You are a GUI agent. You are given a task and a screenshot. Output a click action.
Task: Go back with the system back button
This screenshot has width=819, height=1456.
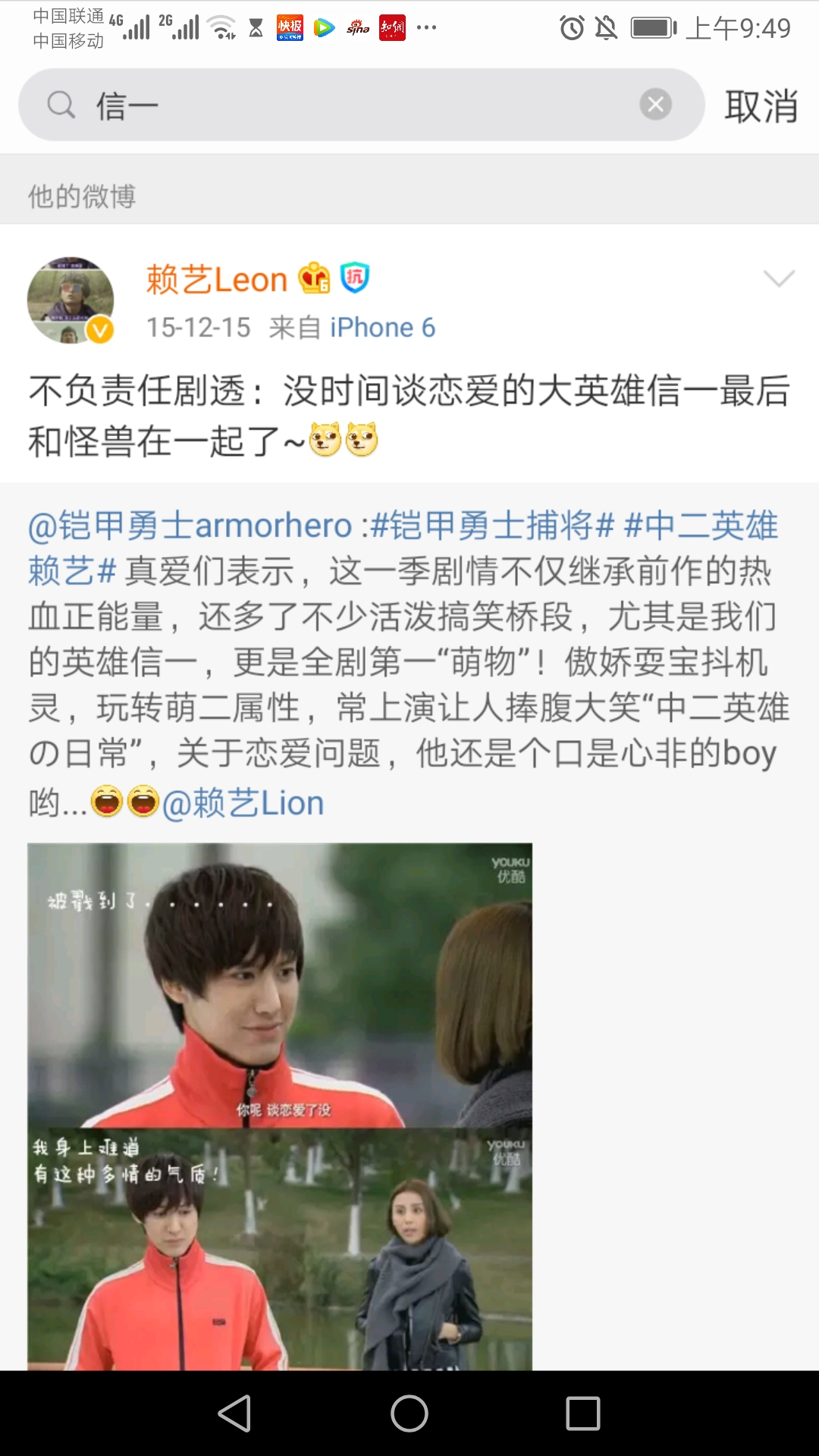[234, 1414]
